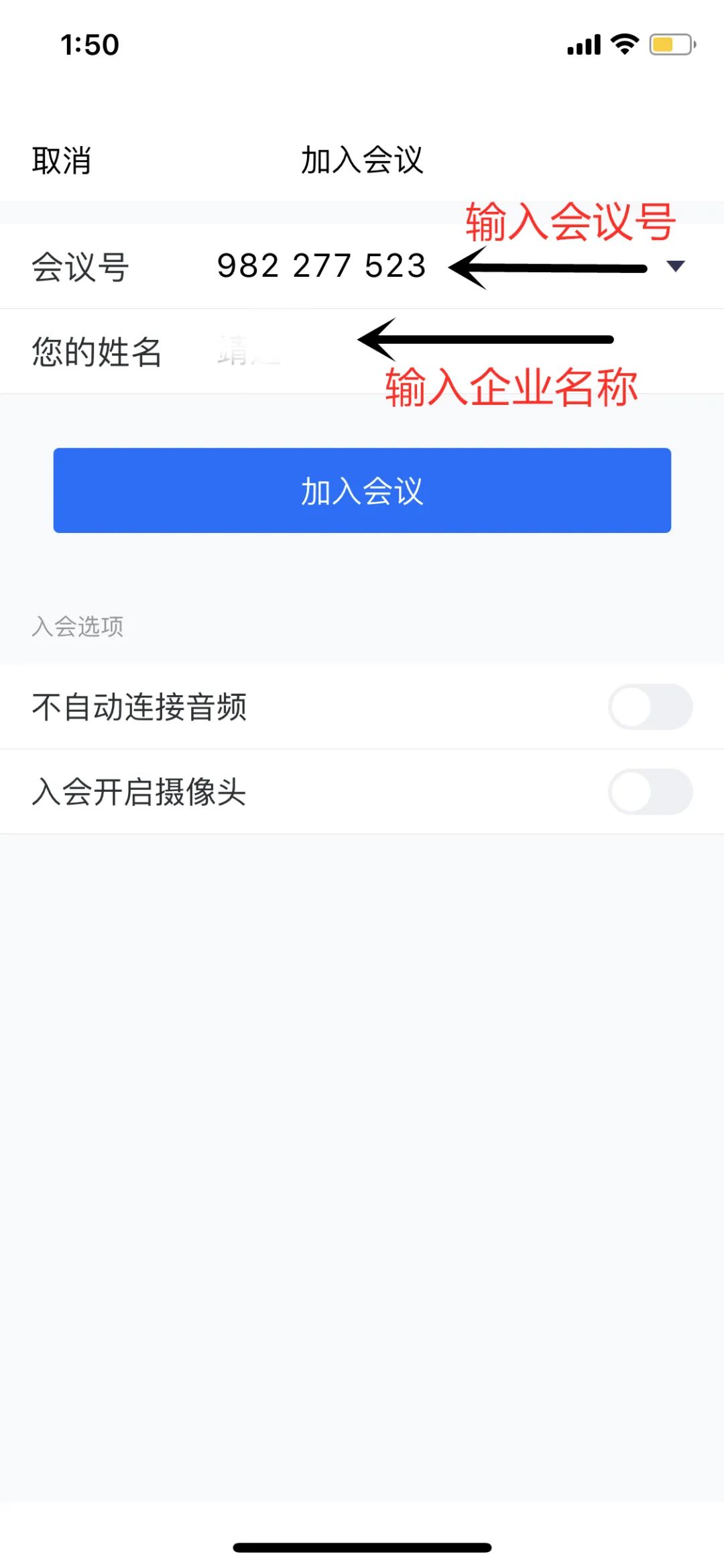The width and height of the screenshot is (724, 1568).
Task: Expand the meeting number history dropdown arrow
Action: point(676,266)
